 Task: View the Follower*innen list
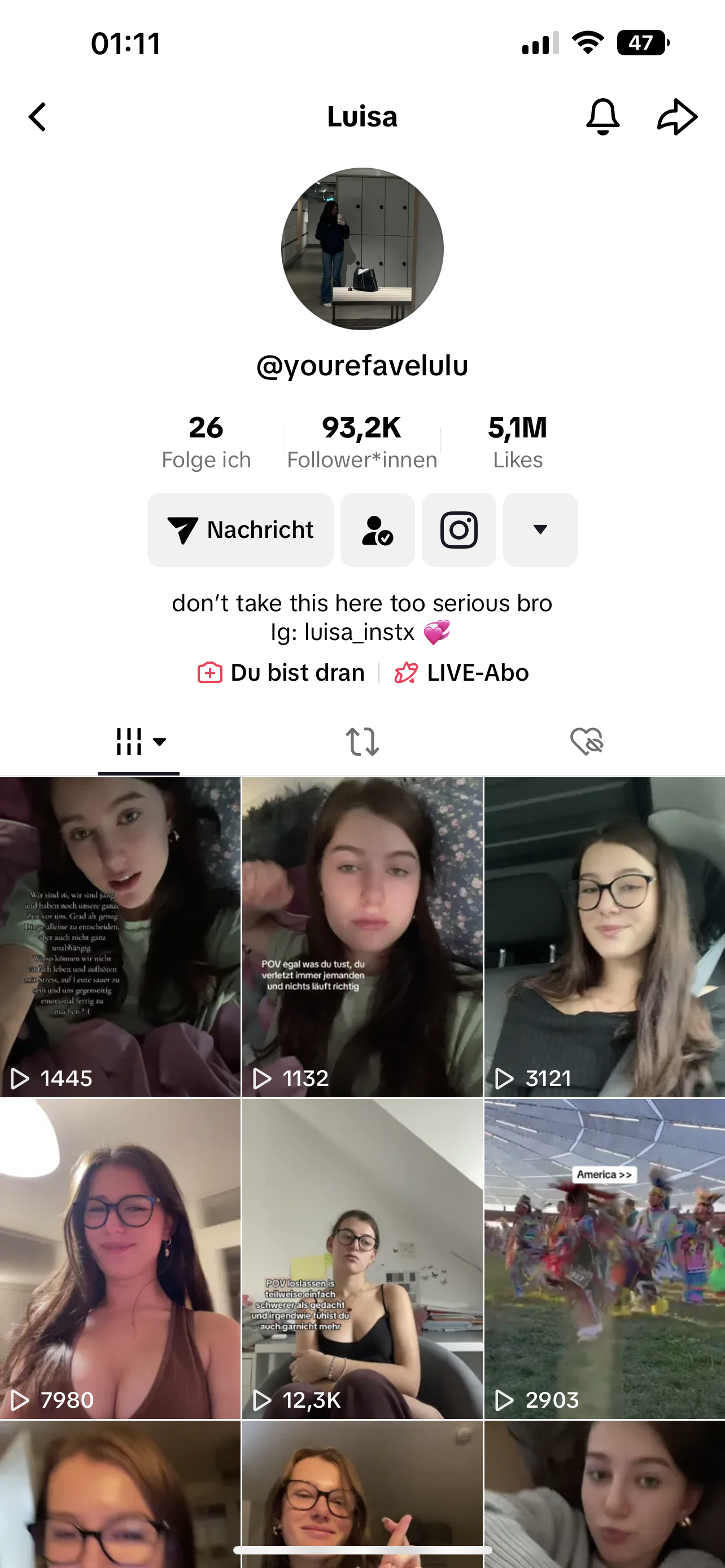[362, 442]
